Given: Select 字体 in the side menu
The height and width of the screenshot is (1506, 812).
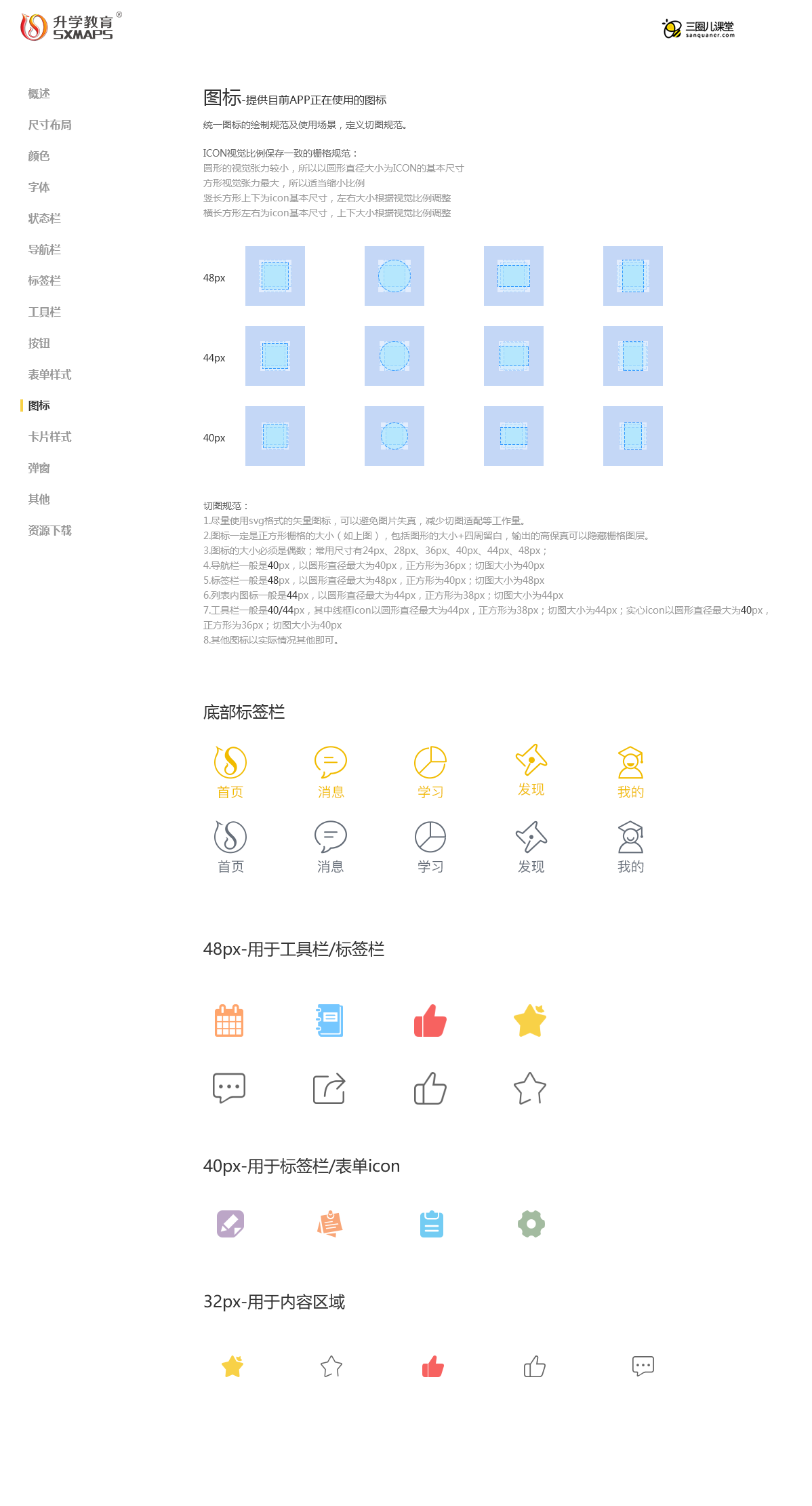Looking at the screenshot, I should click(x=39, y=187).
